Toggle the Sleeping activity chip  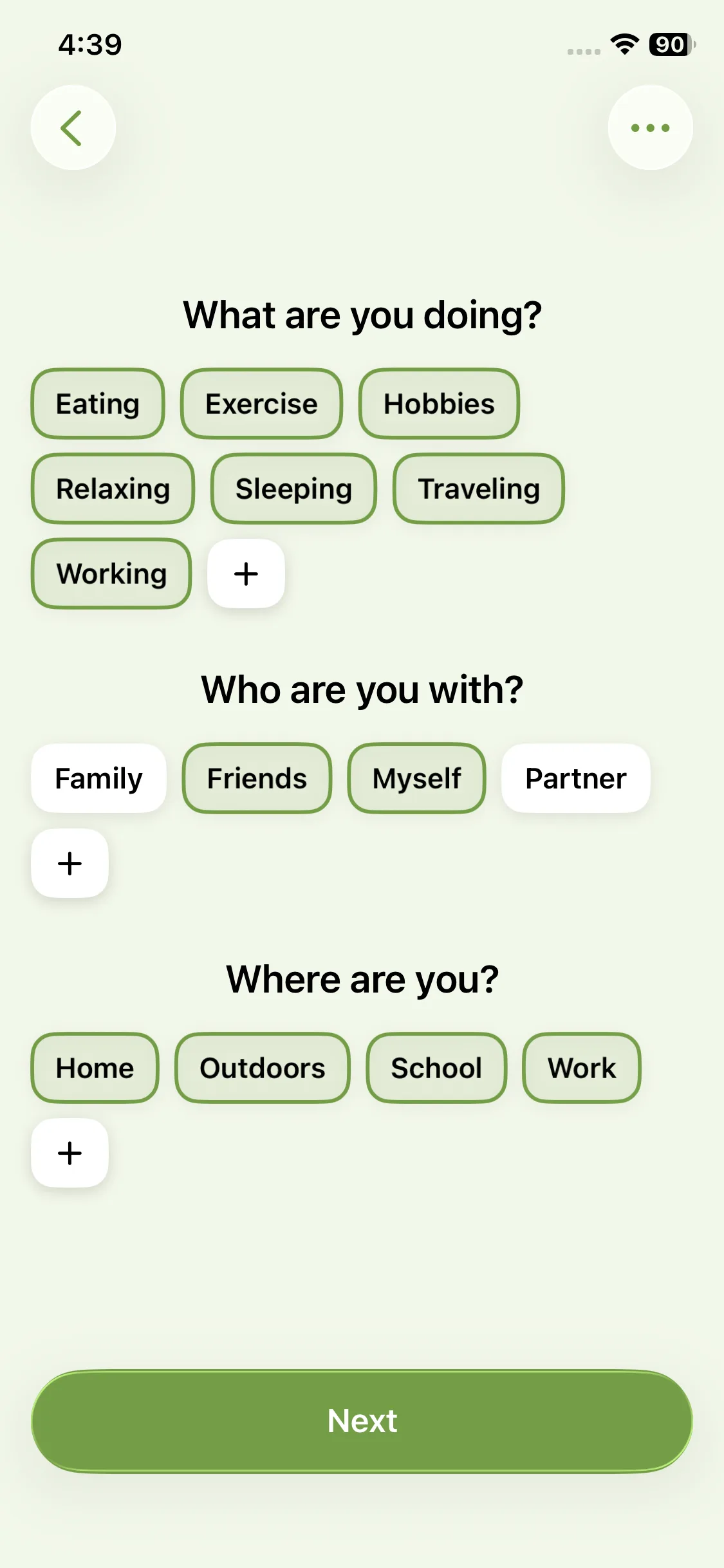[x=293, y=489]
